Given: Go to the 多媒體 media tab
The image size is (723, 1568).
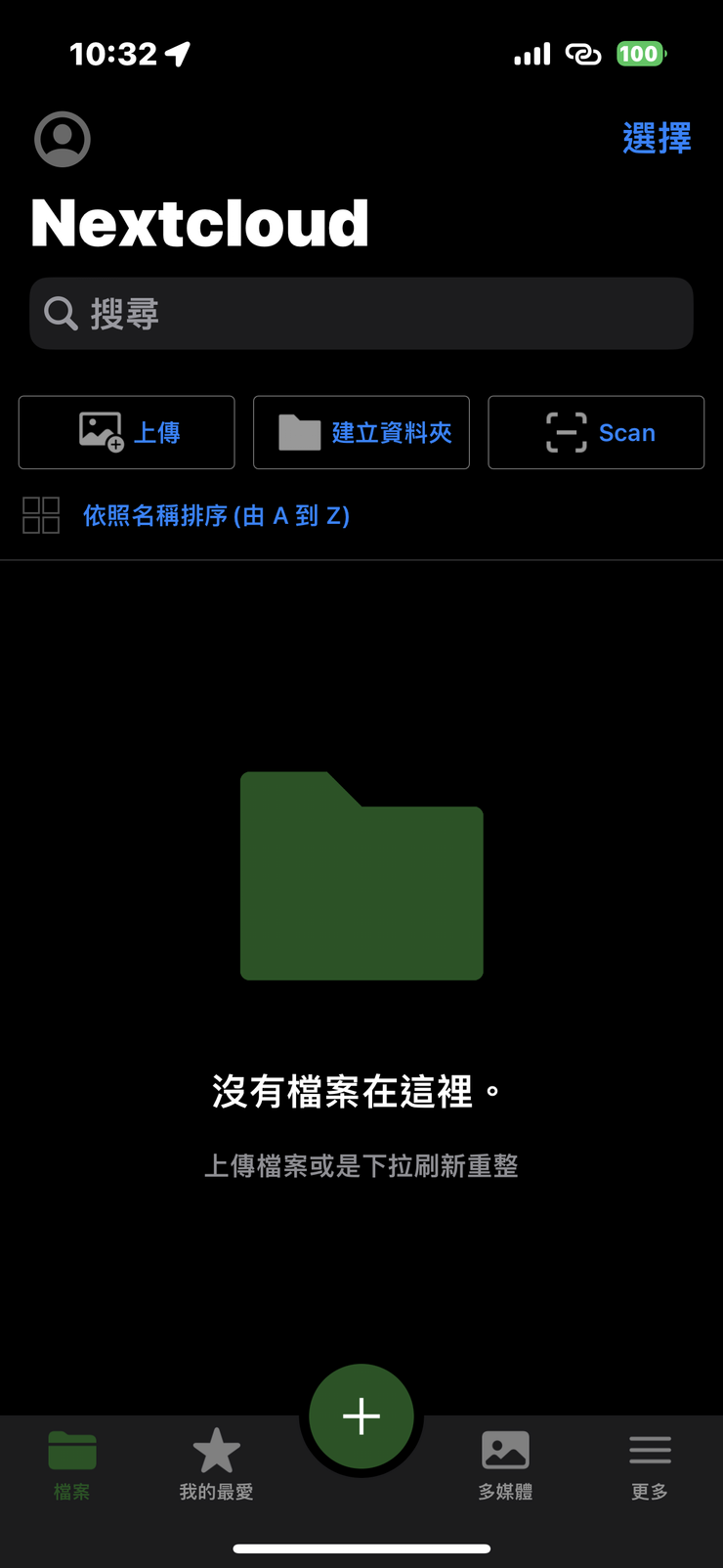Looking at the screenshot, I should (505, 1465).
